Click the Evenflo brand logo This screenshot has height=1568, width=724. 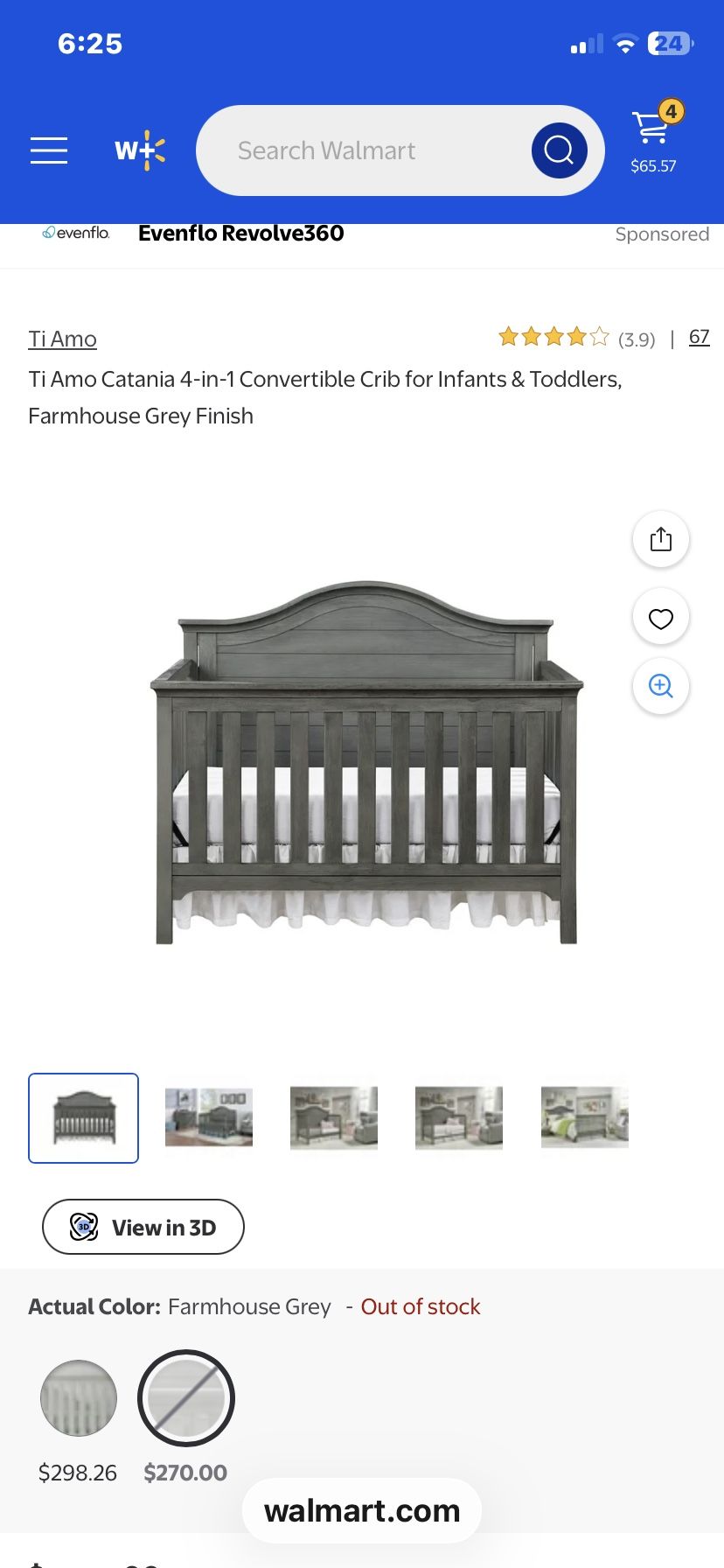[x=76, y=233]
